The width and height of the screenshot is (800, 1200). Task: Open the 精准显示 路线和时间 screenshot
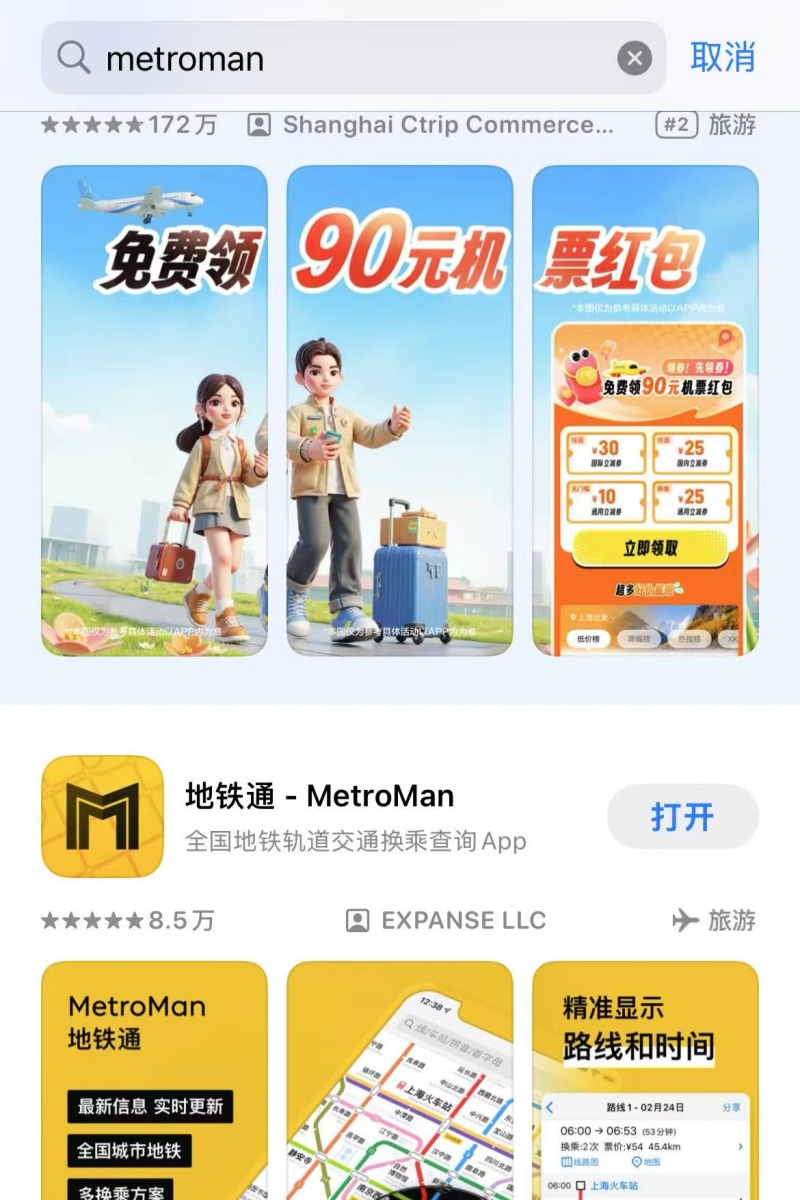pos(645,1080)
